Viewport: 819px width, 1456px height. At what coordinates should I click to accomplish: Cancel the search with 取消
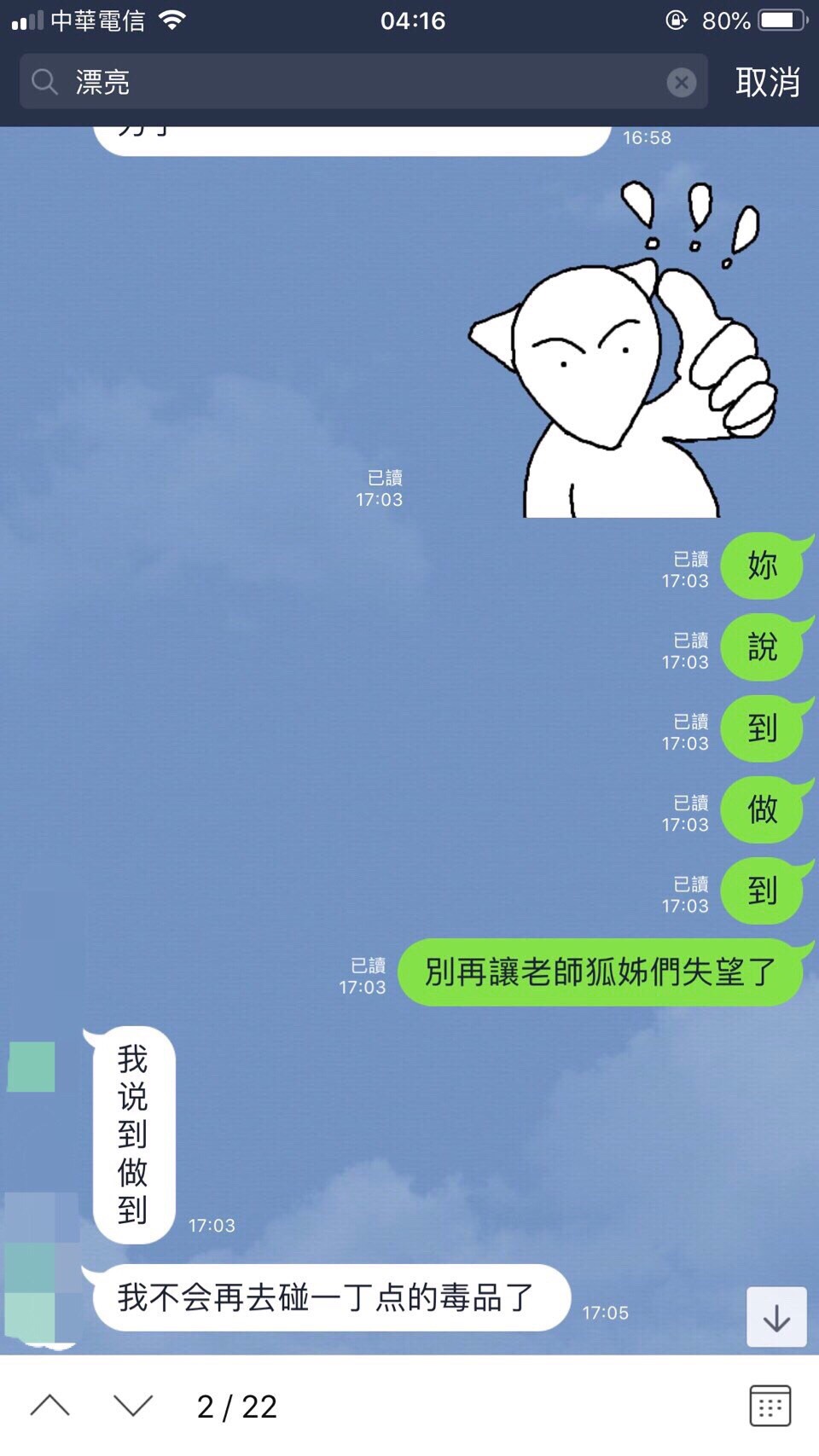click(x=767, y=82)
